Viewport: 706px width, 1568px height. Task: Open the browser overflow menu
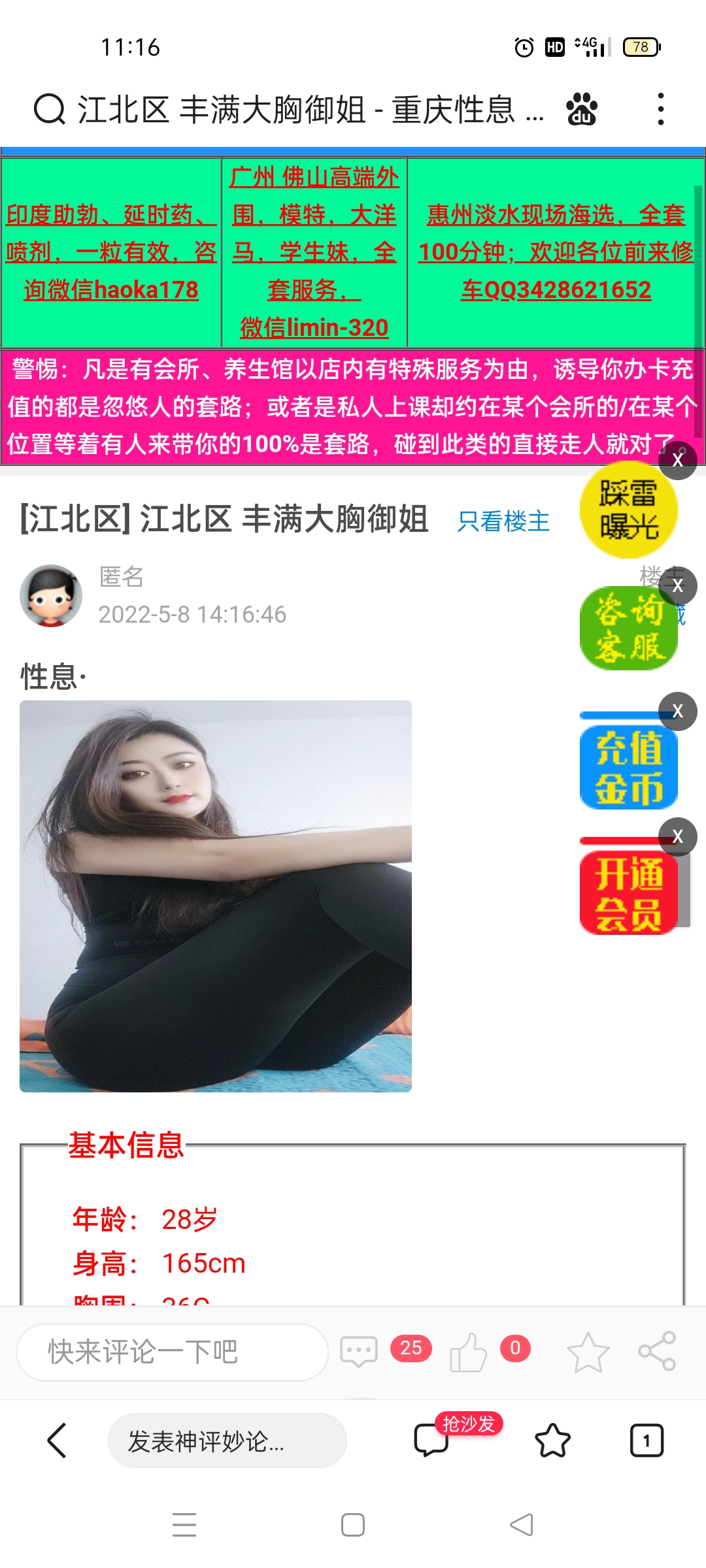661,109
